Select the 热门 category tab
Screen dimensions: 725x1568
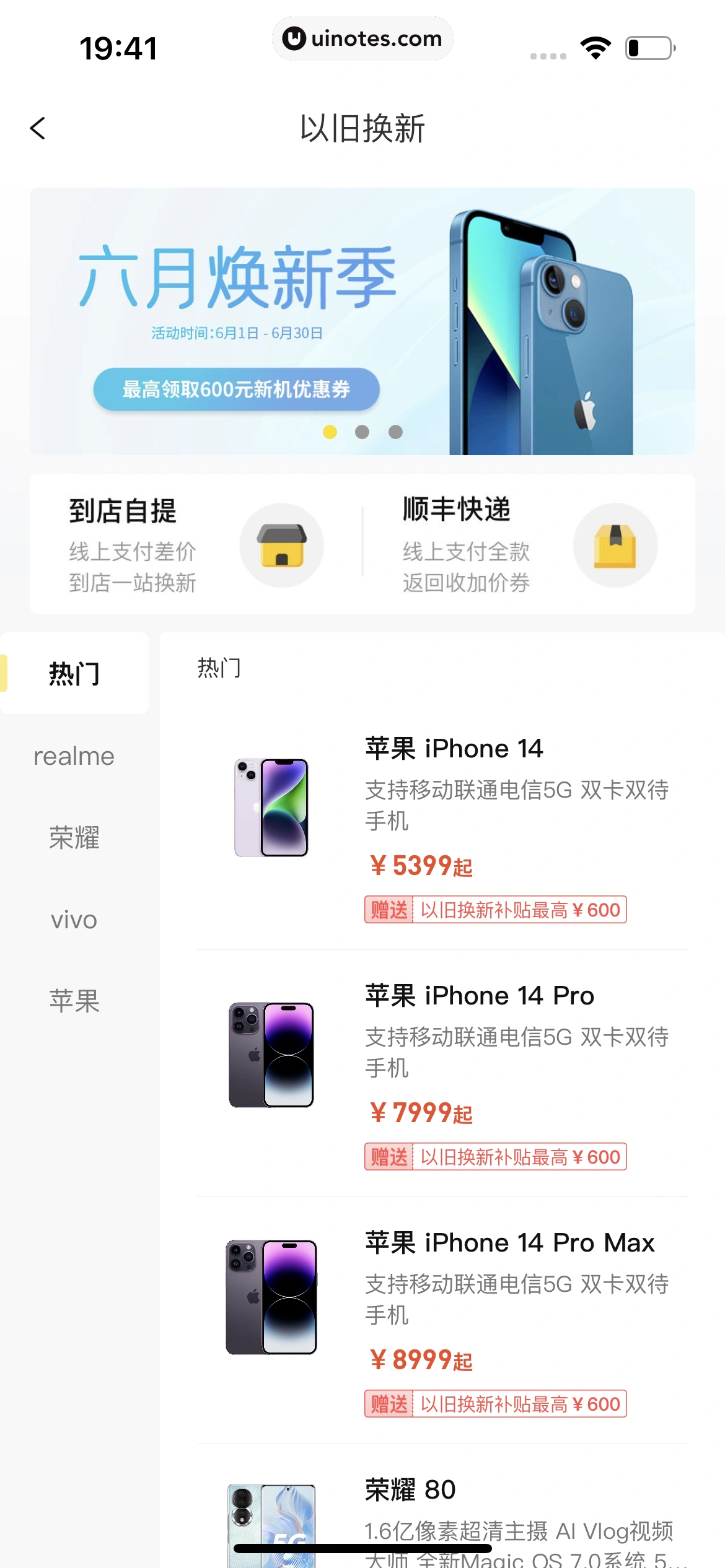pos(74,673)
